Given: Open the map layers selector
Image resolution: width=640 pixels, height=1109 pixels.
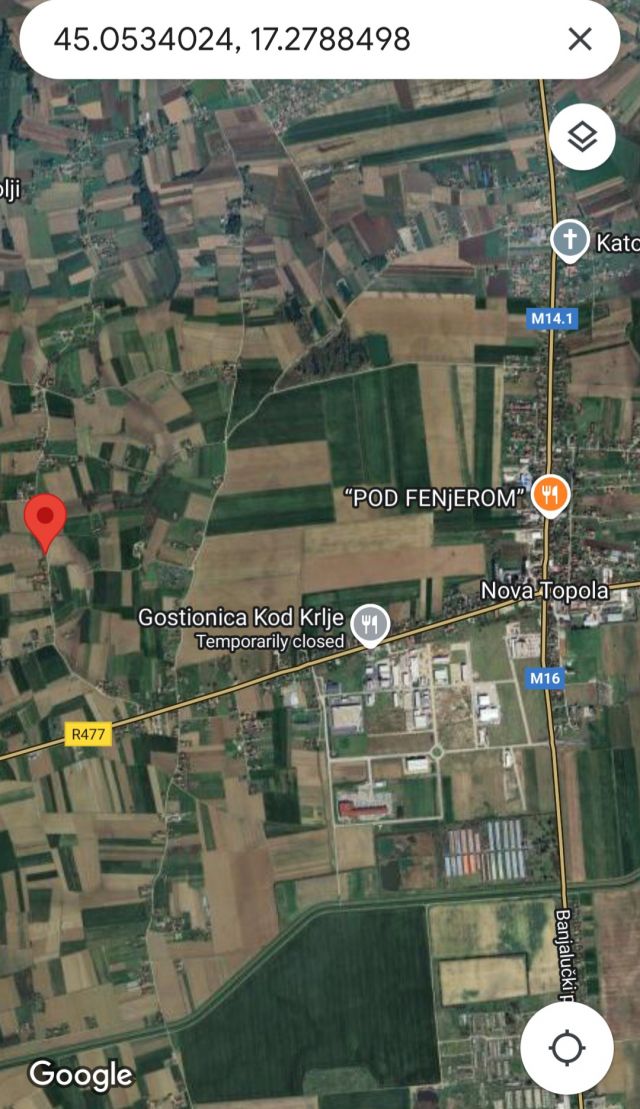Looking at the screenshot, I should 582,137.
